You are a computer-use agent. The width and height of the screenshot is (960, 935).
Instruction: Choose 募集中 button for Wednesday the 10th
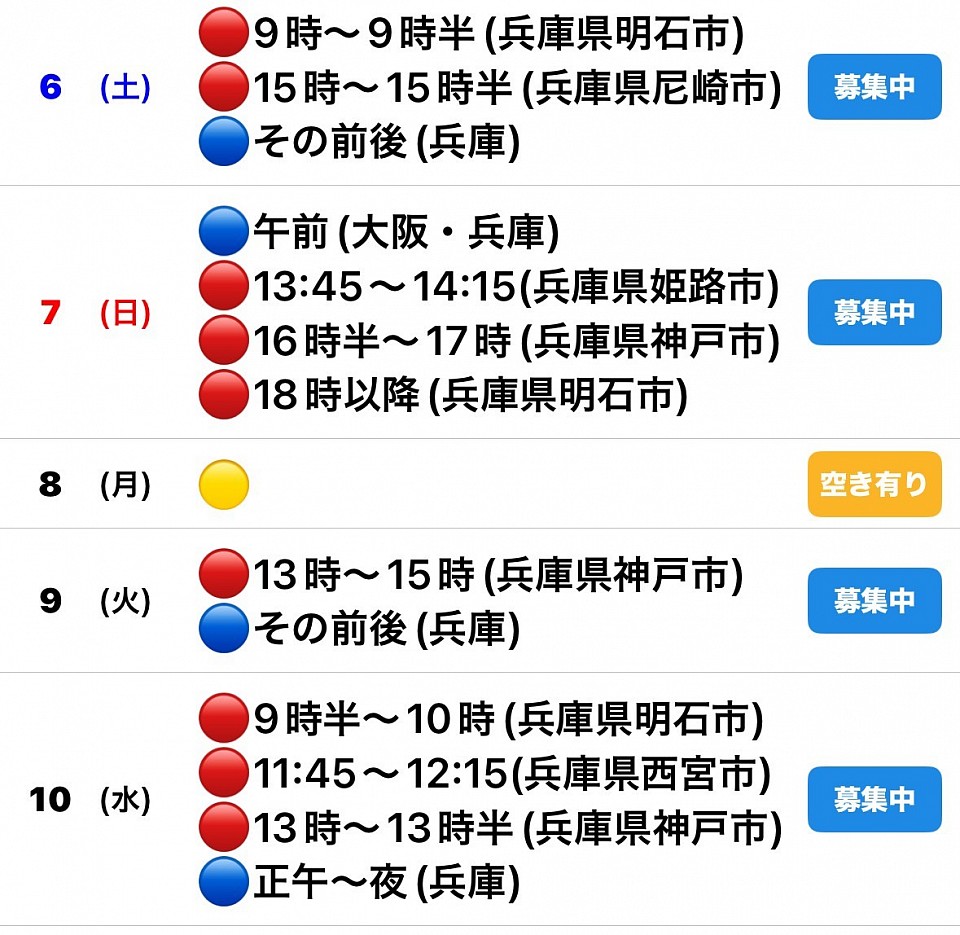pos(874,799)
